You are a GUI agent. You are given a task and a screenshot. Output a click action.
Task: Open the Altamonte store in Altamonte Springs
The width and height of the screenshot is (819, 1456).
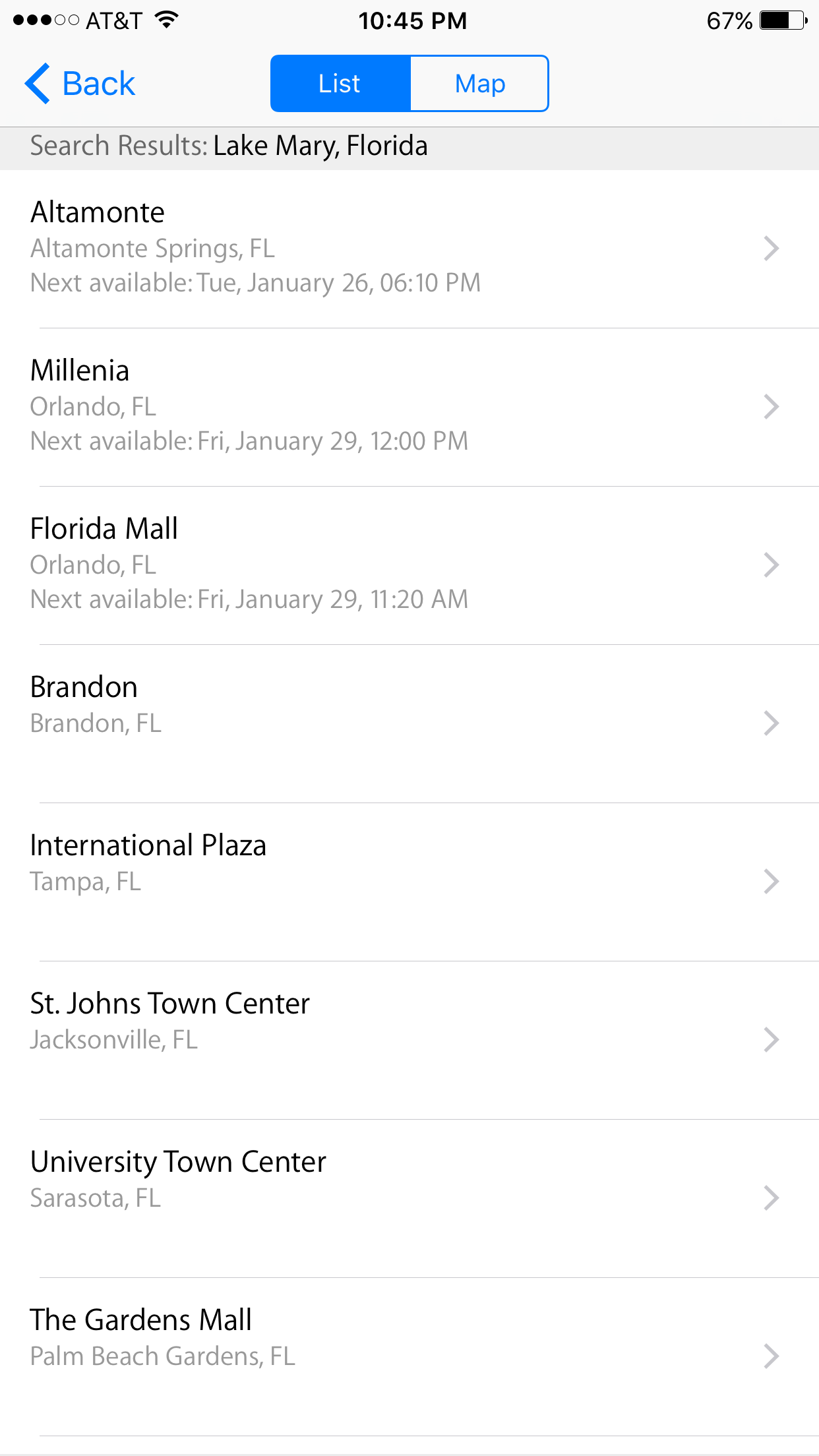point(409,249)
